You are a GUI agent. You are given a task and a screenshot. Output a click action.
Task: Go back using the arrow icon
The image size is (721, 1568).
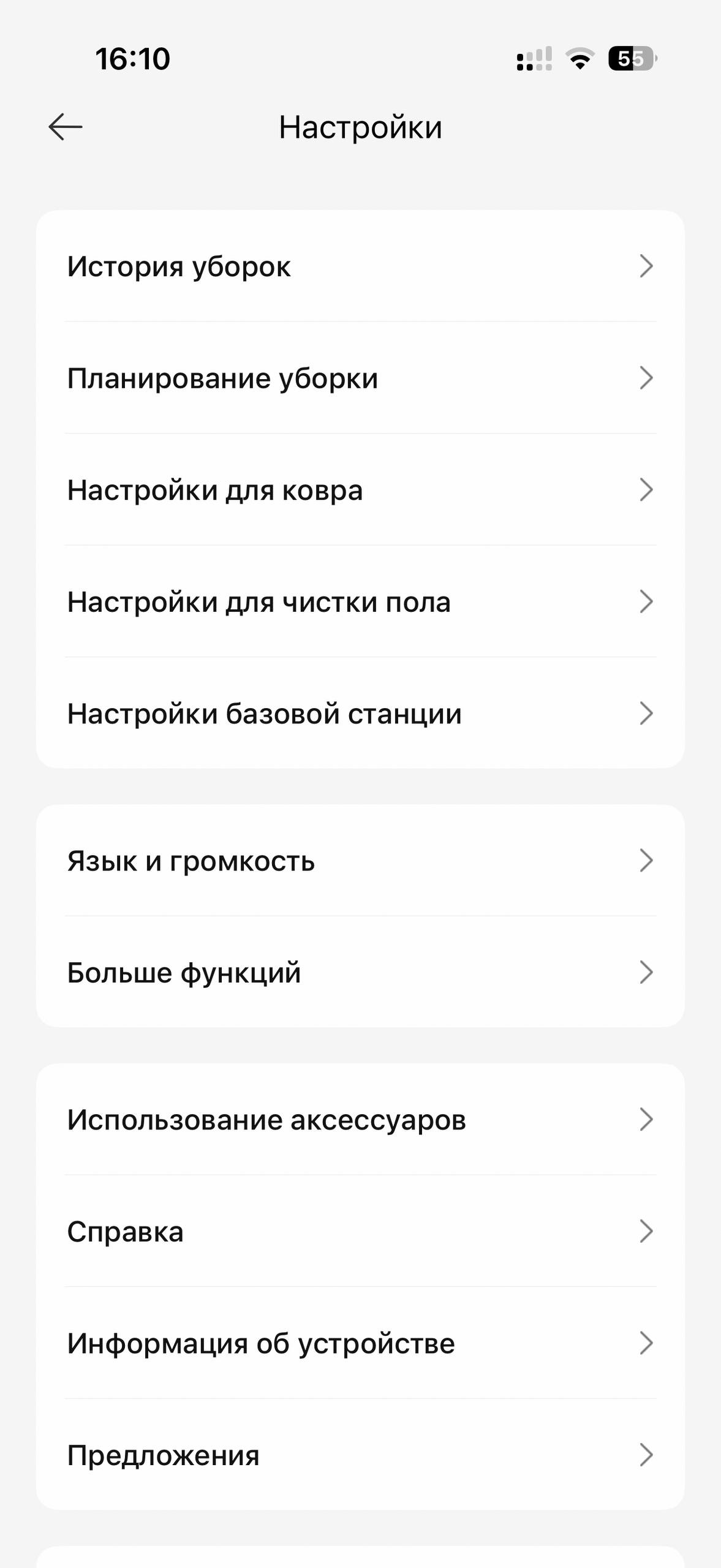(66, 127)
